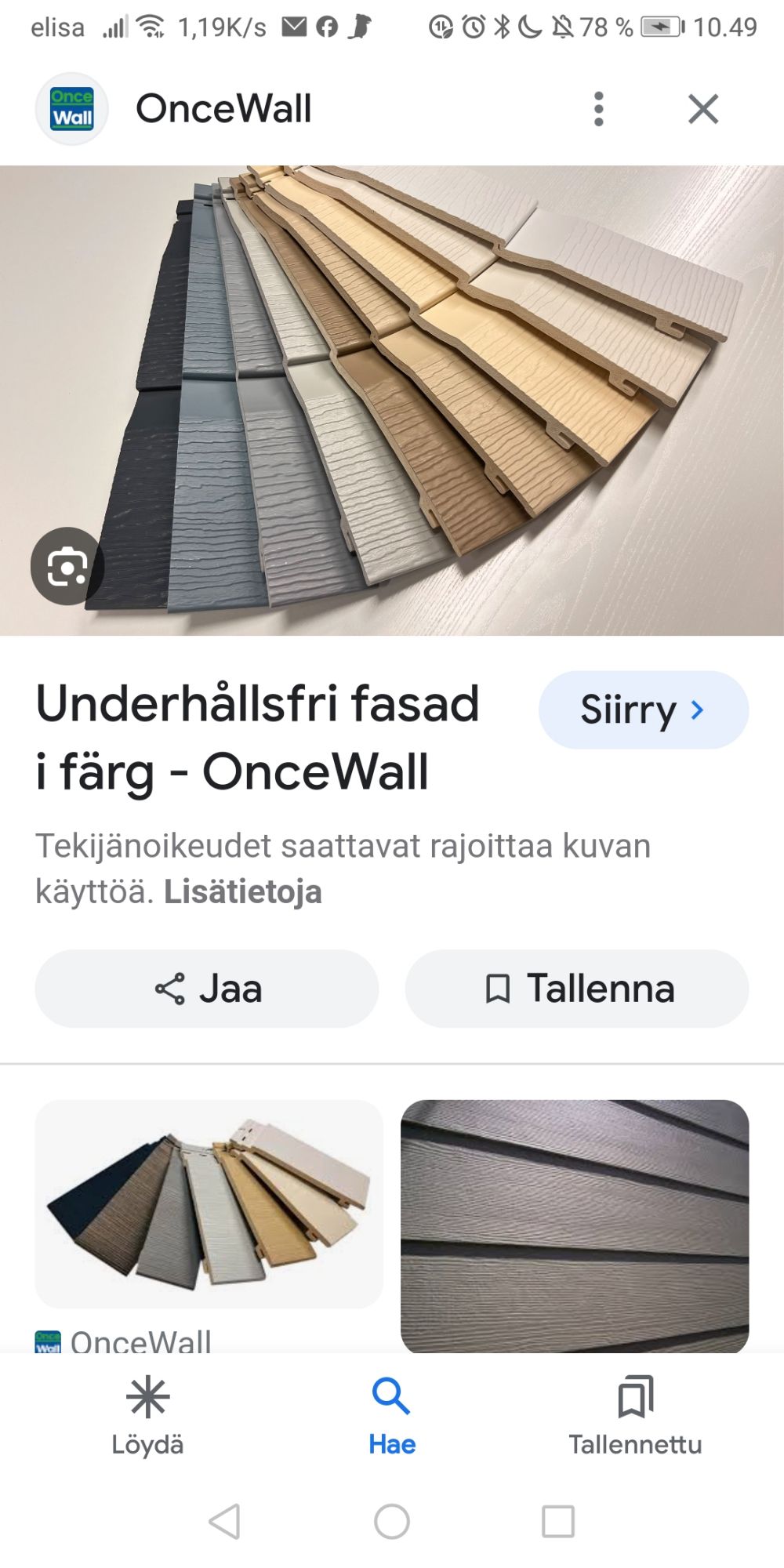Share the image with the Jaa button
The image size is (784, 1568).
207,989
